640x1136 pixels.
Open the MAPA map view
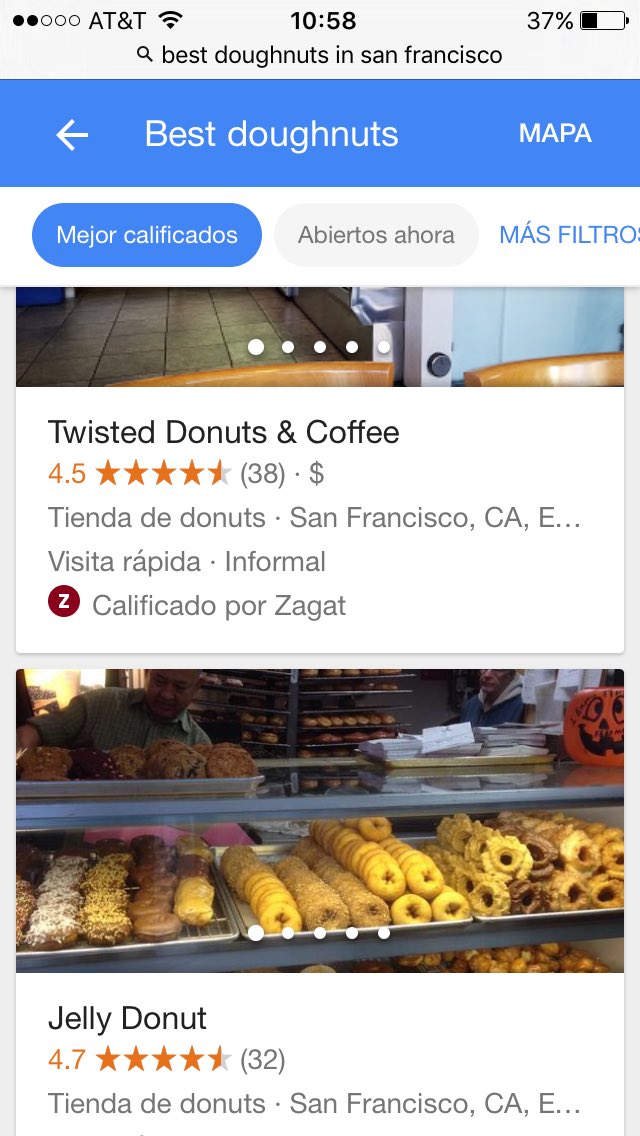tap(555, 134)
